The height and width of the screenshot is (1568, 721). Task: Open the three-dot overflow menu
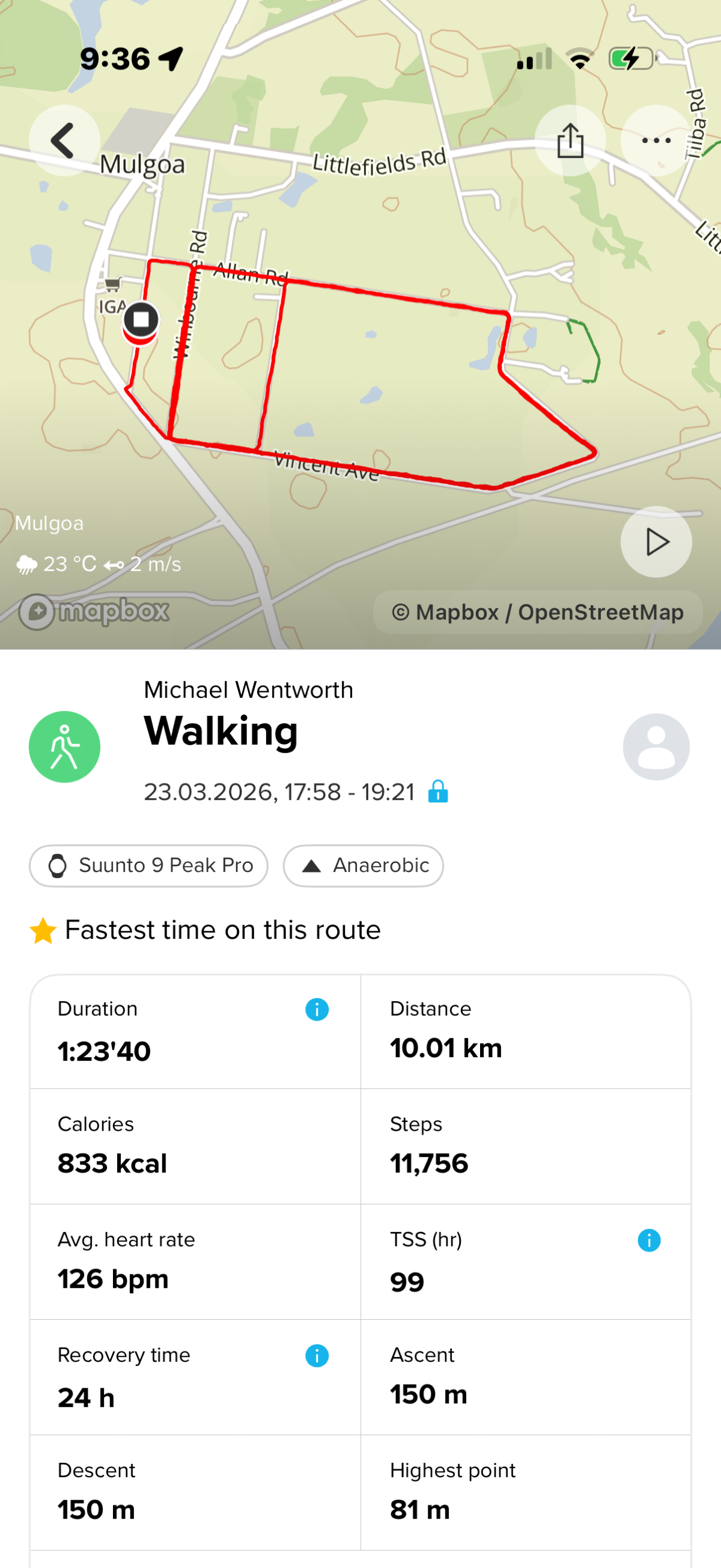[x=656, y=141]
